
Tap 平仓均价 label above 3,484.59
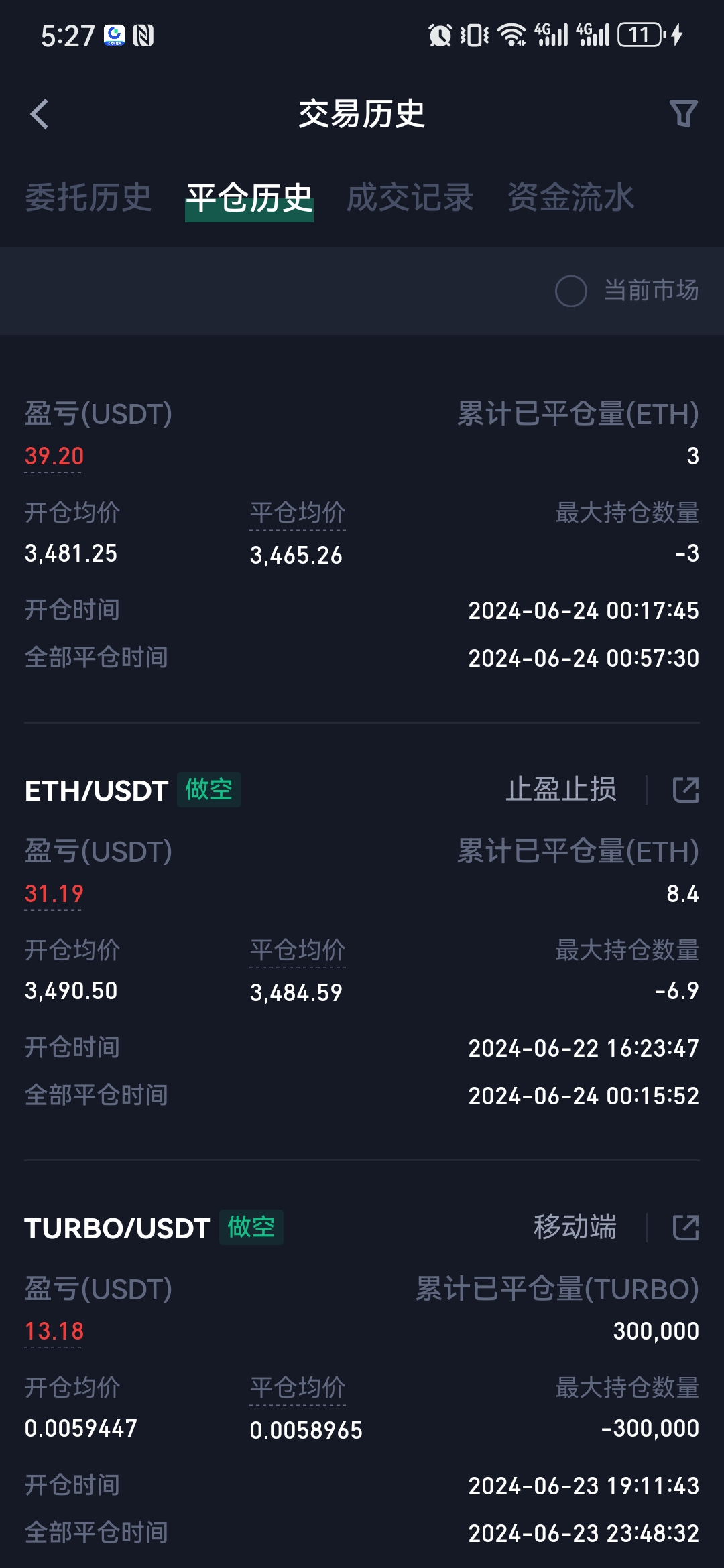298,951
